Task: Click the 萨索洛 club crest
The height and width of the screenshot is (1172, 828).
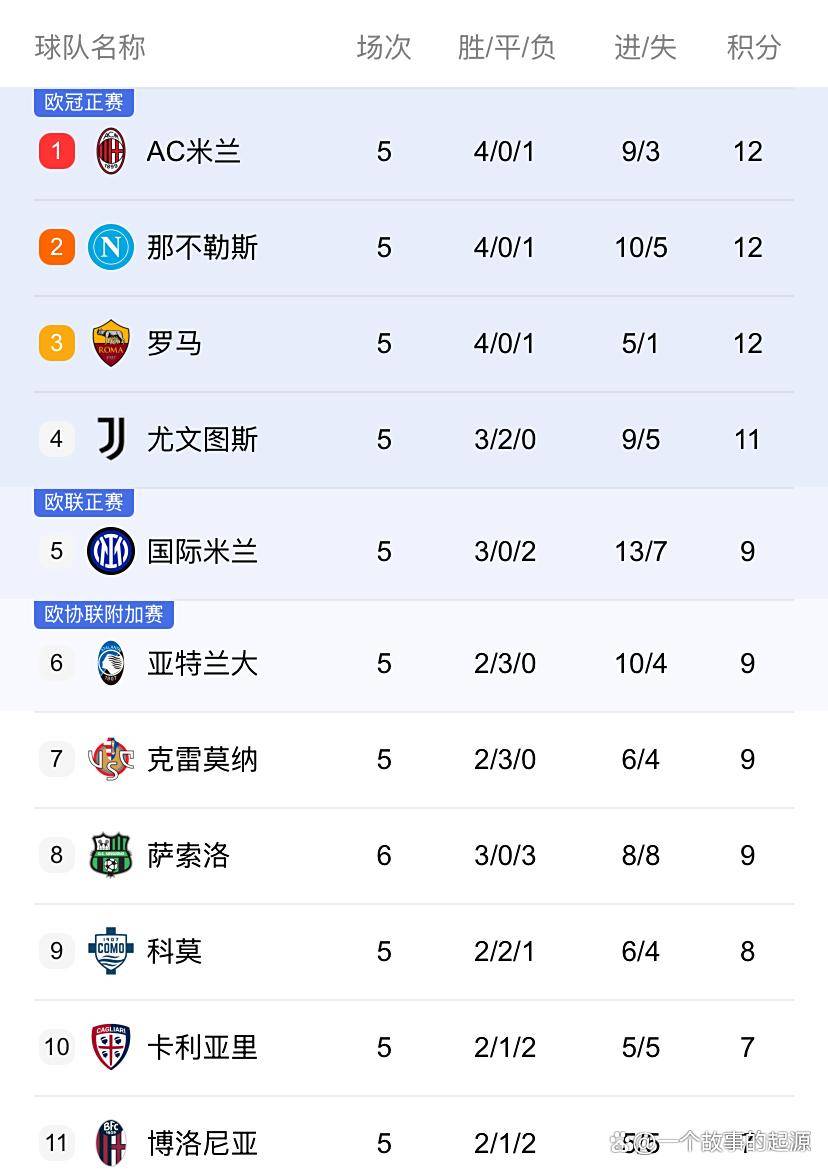Action: [110, 855]
